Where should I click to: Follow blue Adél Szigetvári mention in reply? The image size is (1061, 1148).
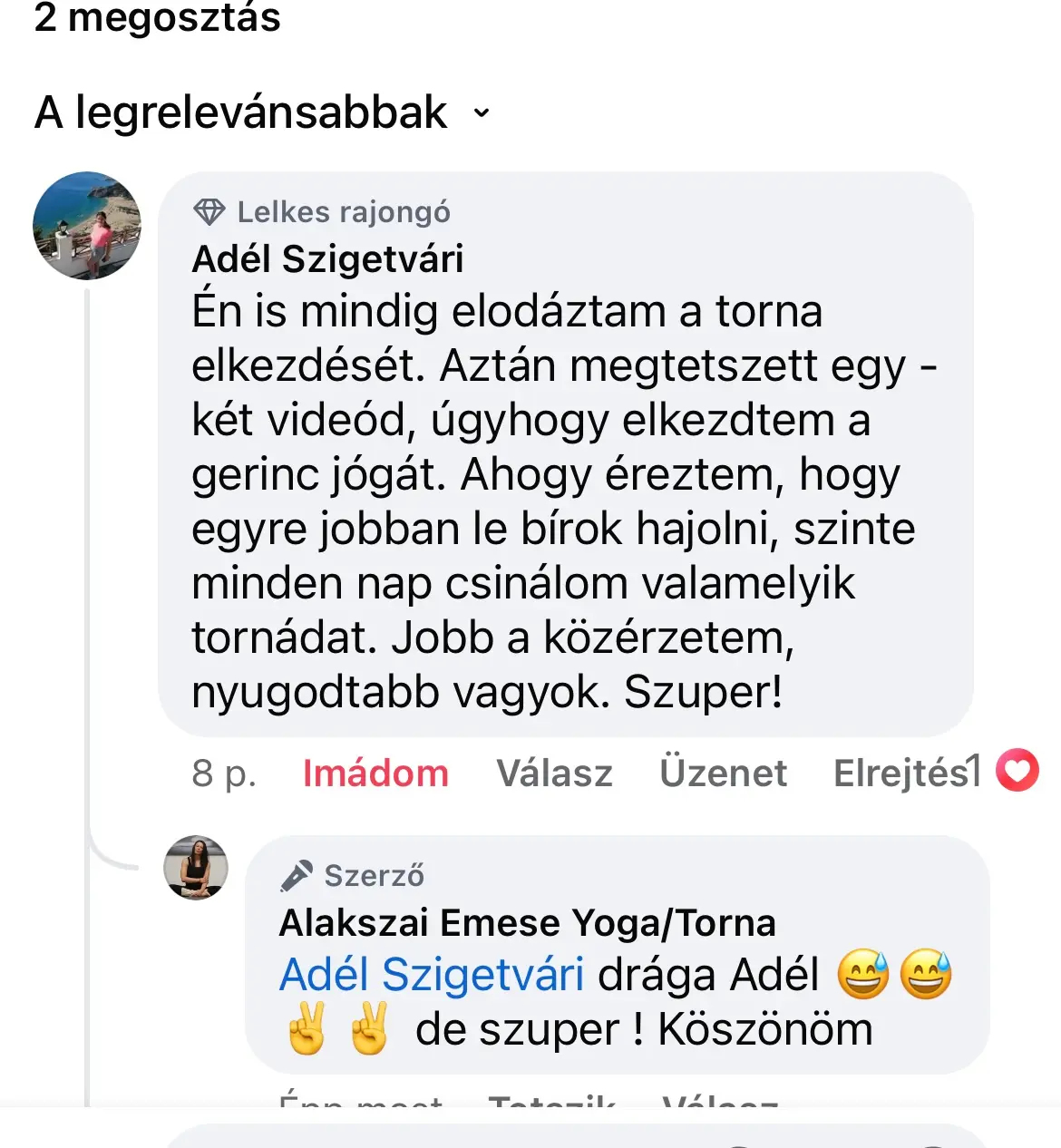(431, 976)
